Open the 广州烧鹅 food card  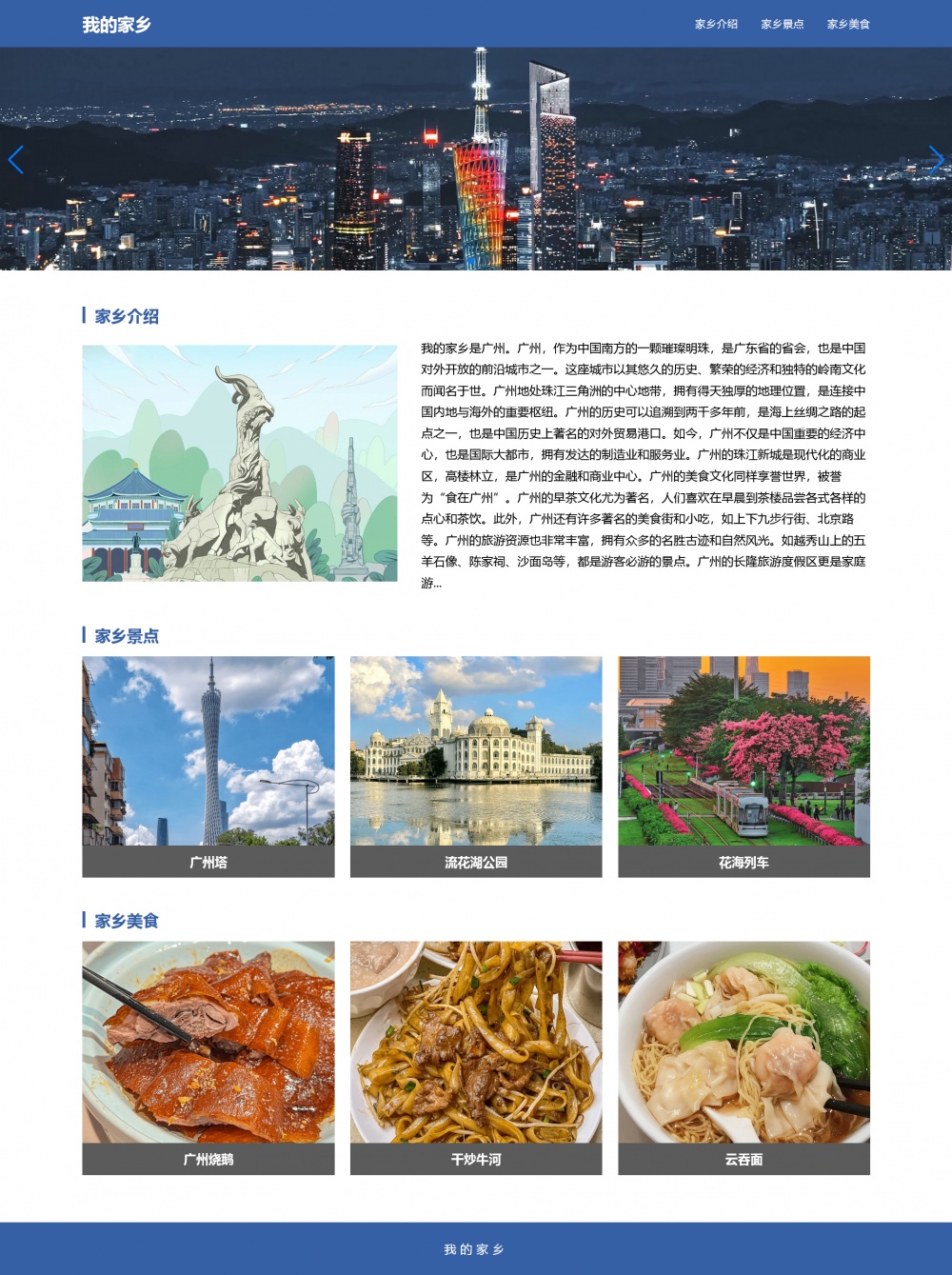tap(208, 1057)
